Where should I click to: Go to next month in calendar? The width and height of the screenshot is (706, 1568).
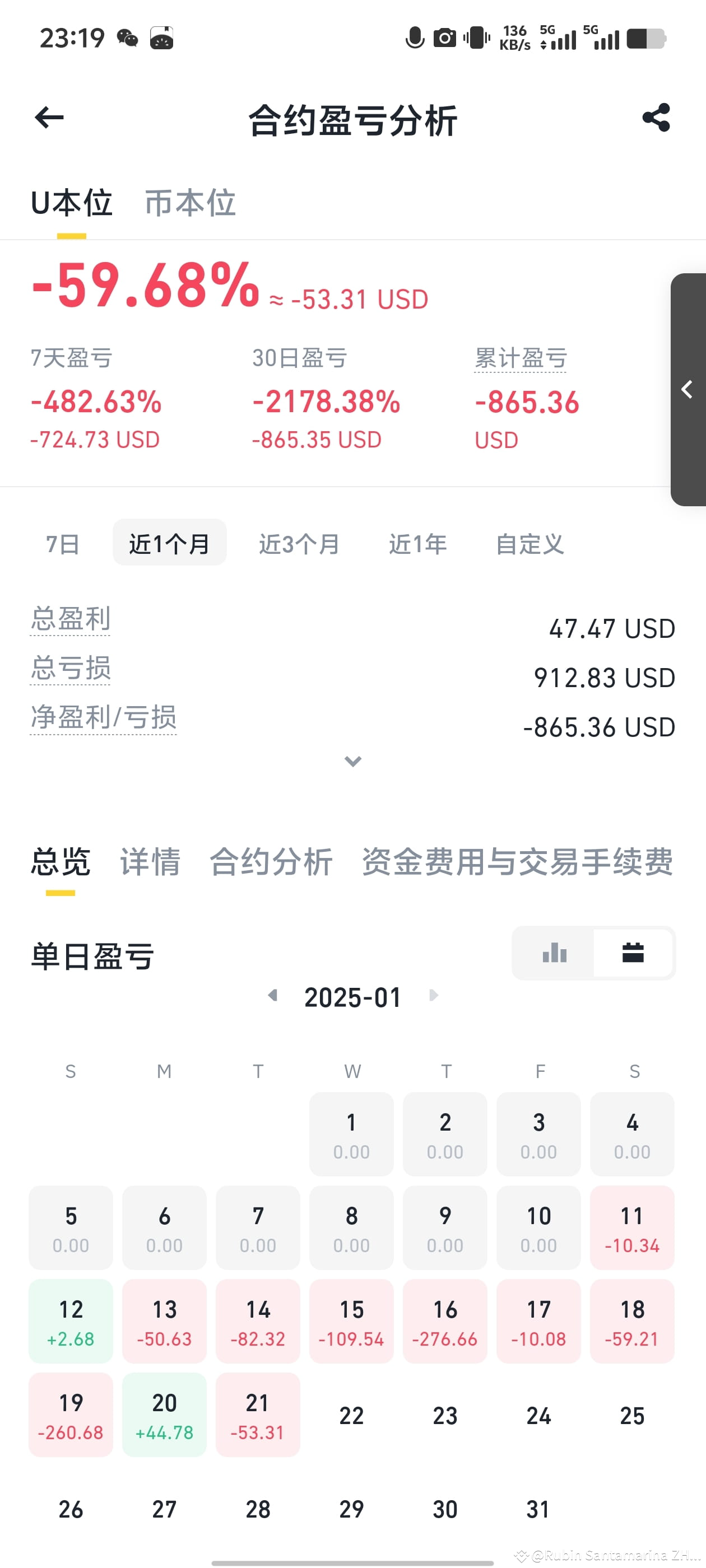click(x=434, y=996)
